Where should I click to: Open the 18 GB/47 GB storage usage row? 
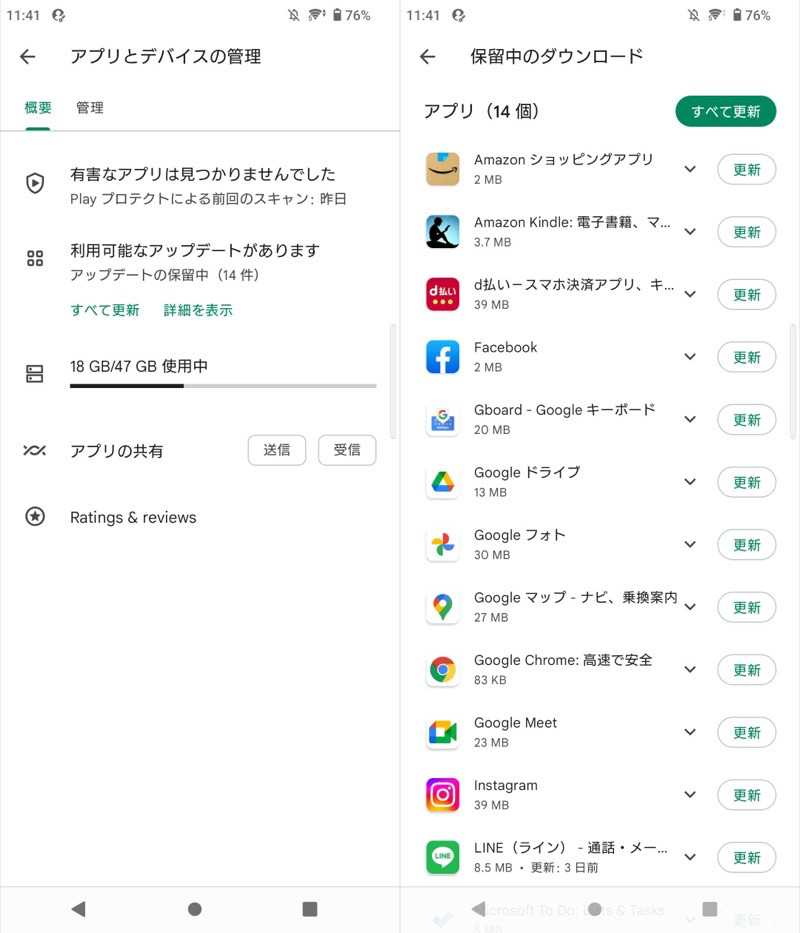pos(200,372)
